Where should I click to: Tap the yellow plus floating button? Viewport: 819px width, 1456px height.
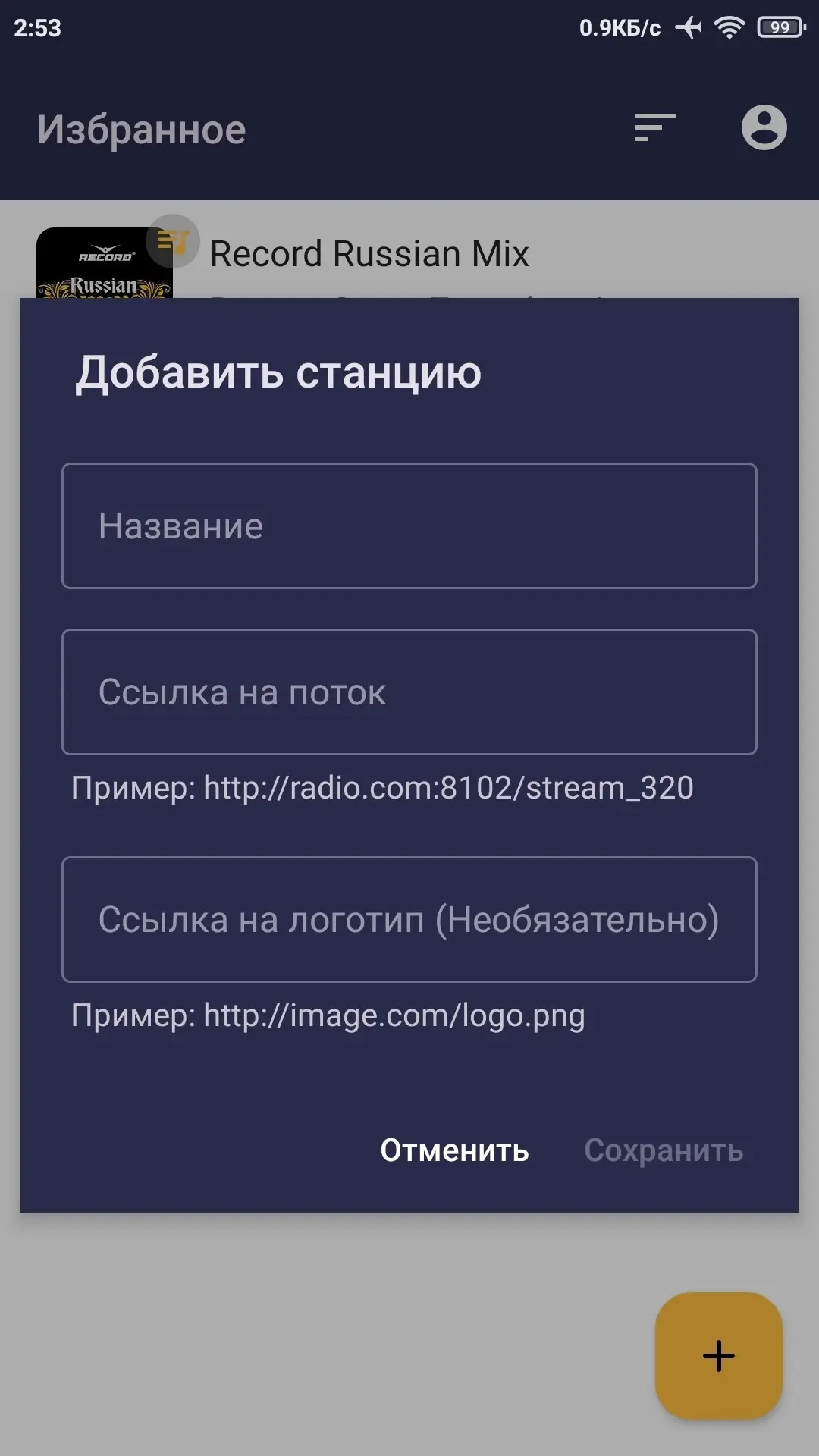718,1355
